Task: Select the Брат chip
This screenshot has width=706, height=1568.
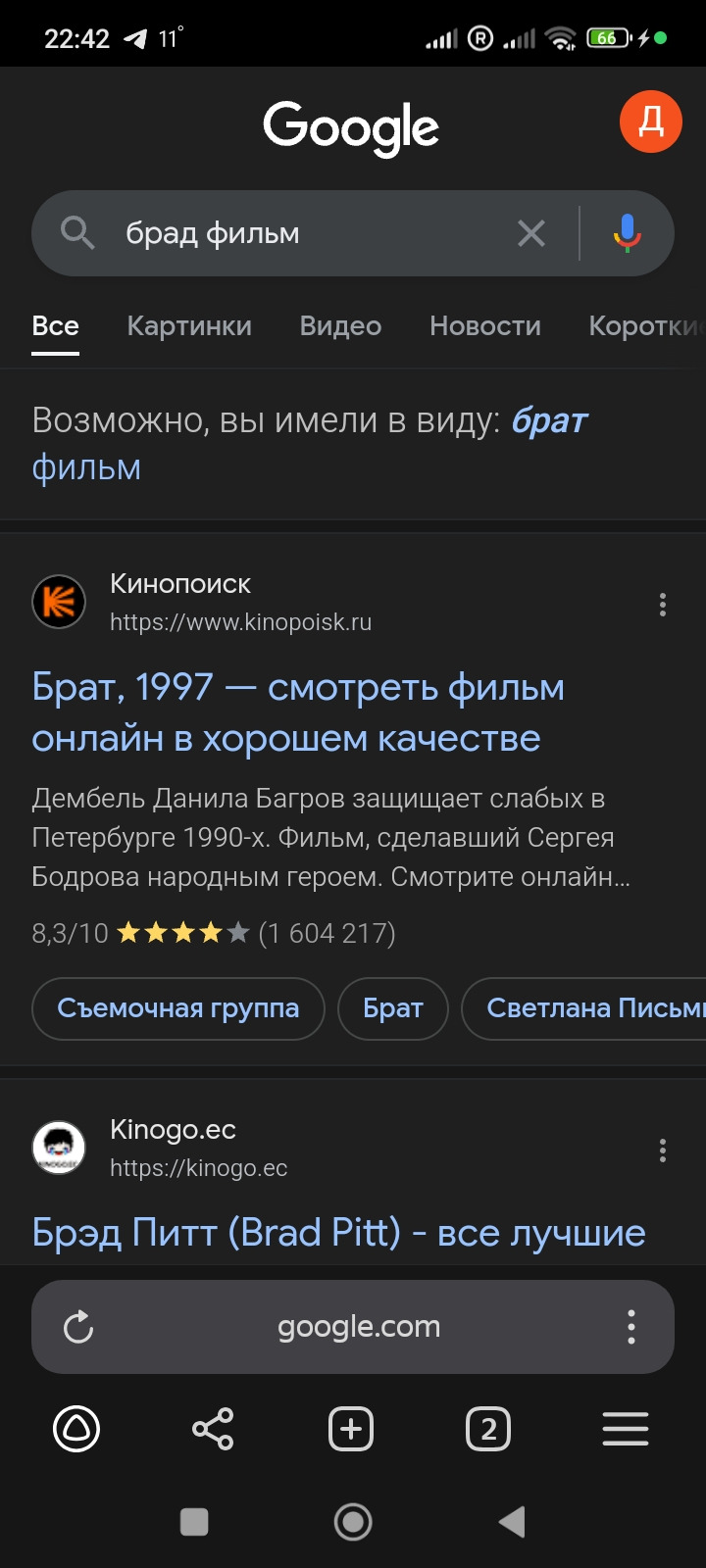Action: (x=392, y=1008)
